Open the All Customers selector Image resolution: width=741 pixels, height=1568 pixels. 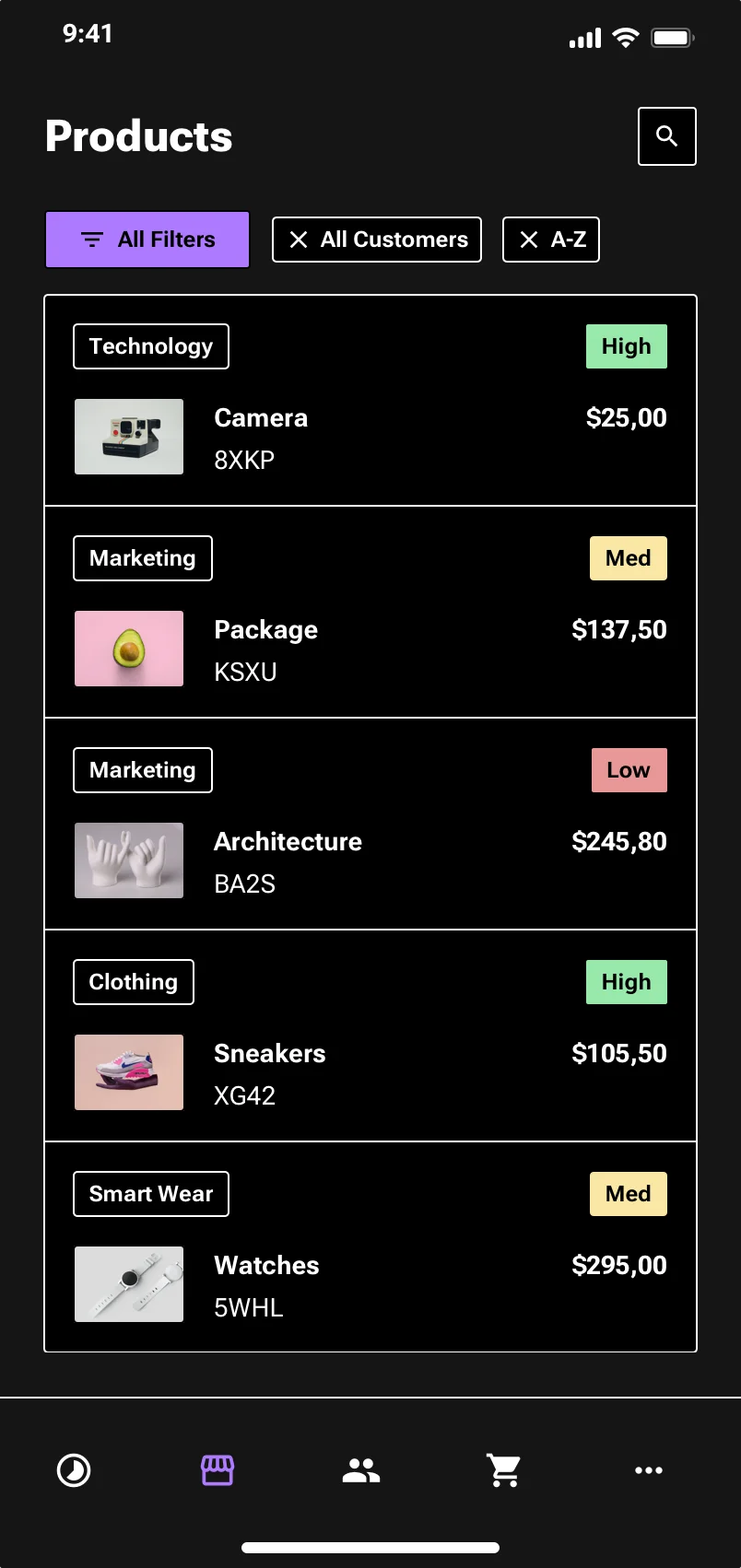click(376, 240)
